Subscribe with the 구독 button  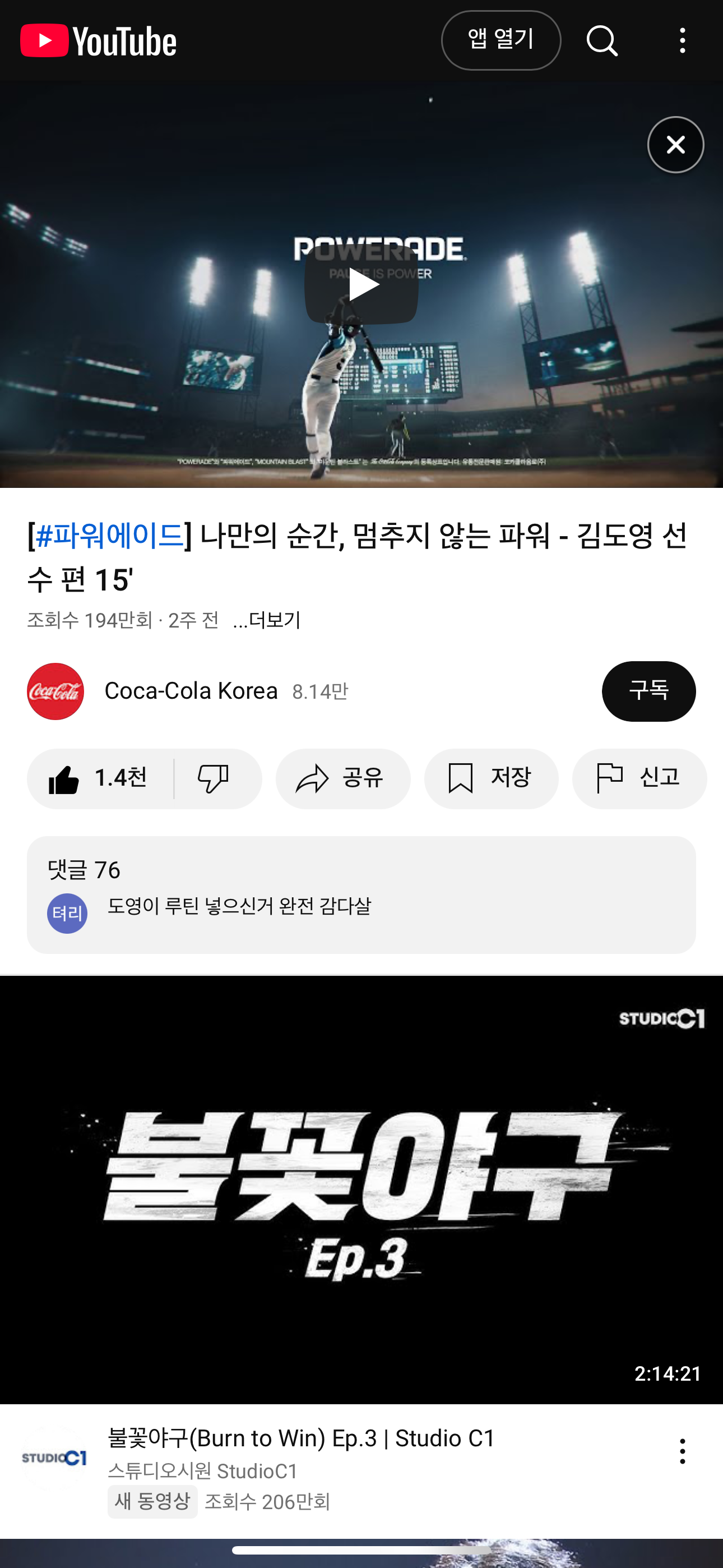(648, 691)
